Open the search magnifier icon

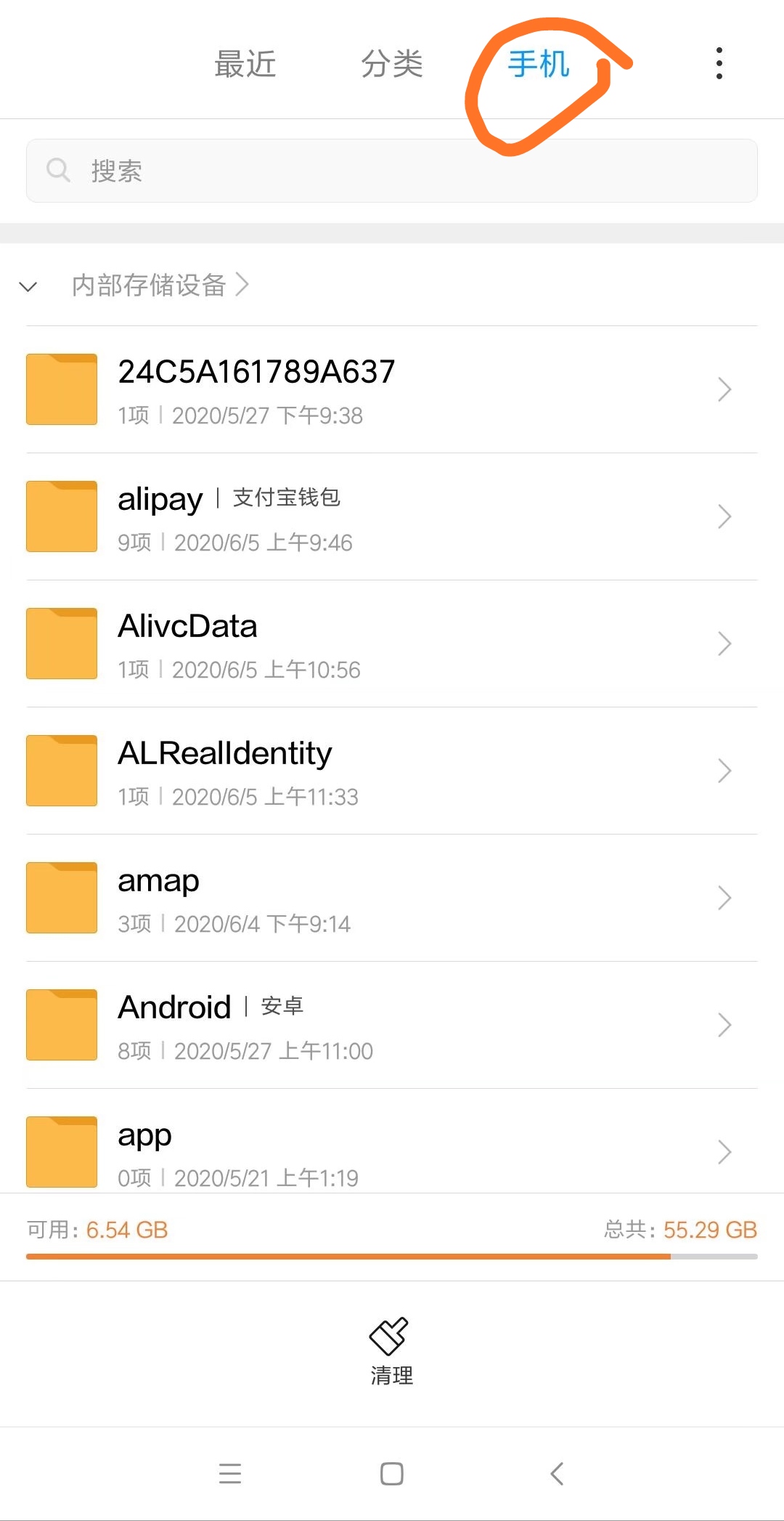(x=58, y=169)
